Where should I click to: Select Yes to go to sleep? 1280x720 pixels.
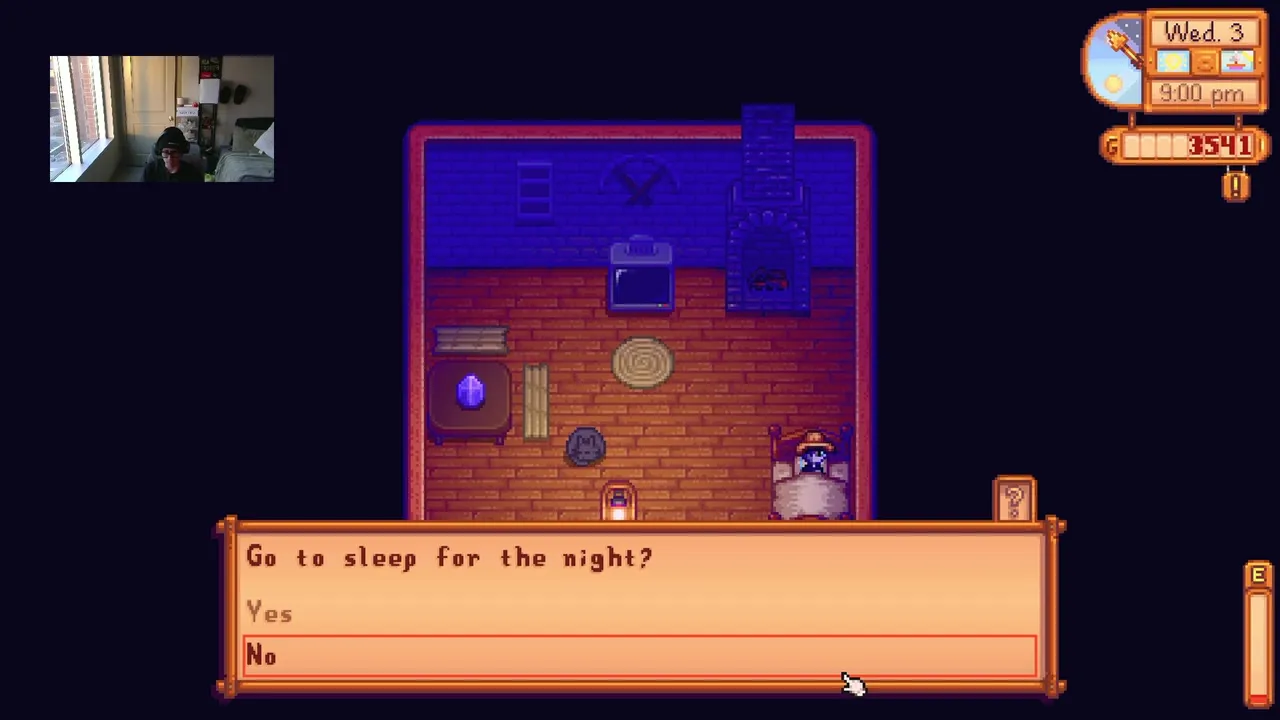point(270,613)
